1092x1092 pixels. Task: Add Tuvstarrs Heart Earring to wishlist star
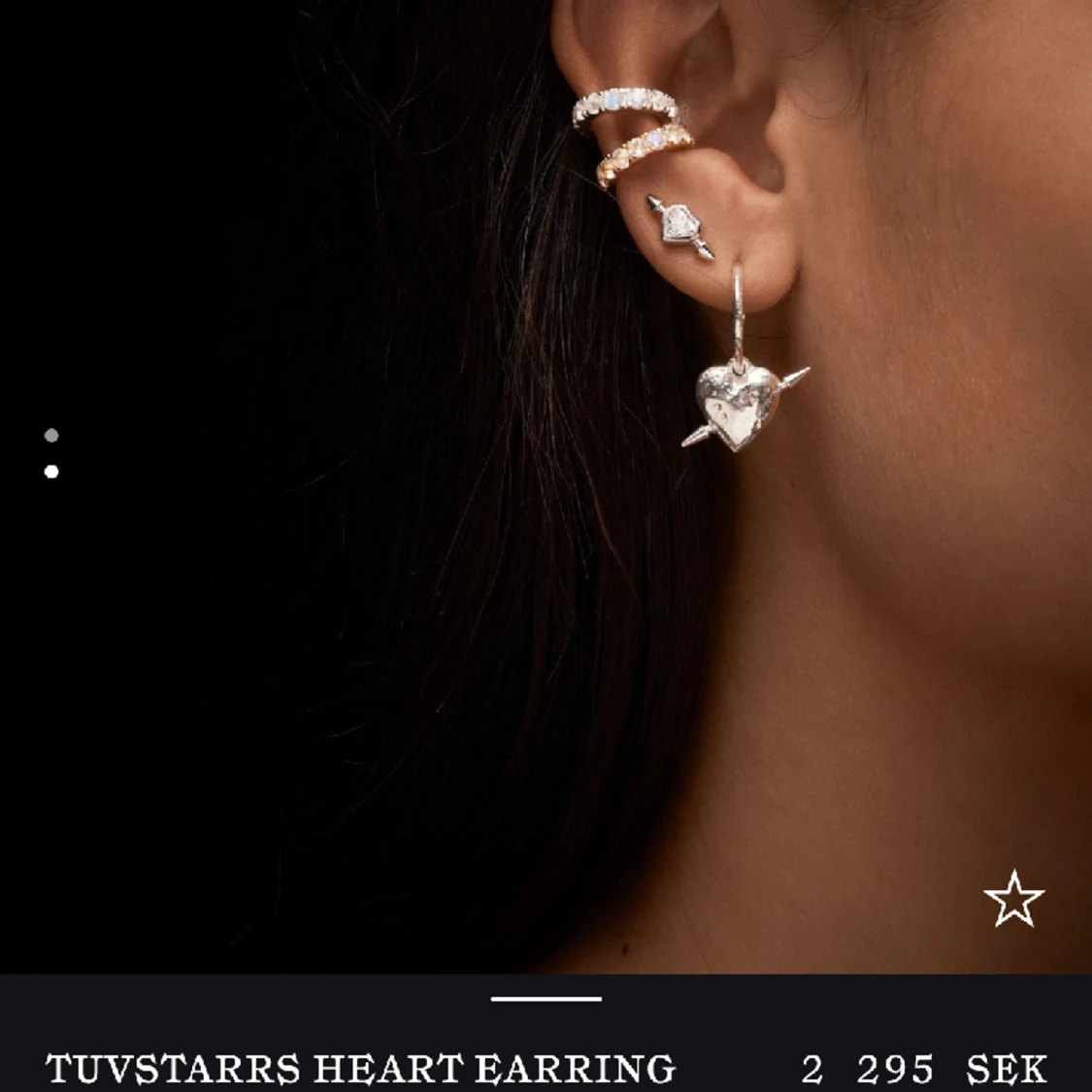coord(1013,898)
